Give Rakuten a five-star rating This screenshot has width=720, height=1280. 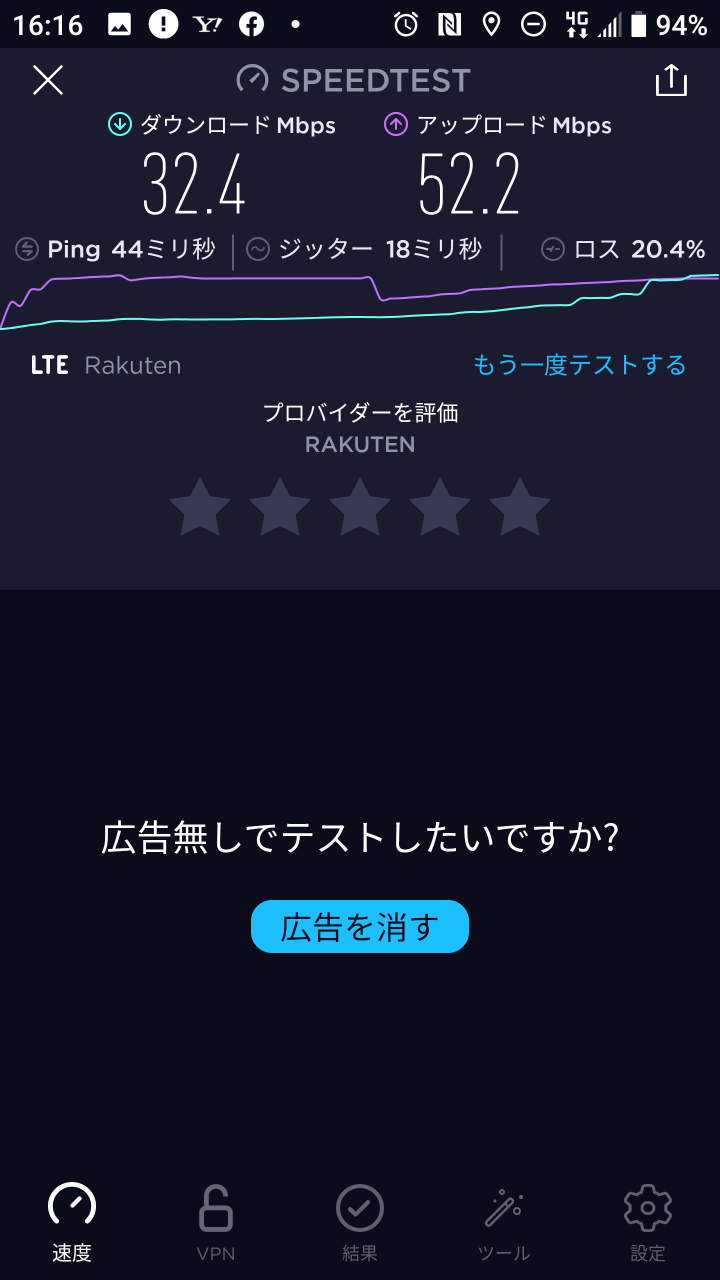click(x=520, y=507)
